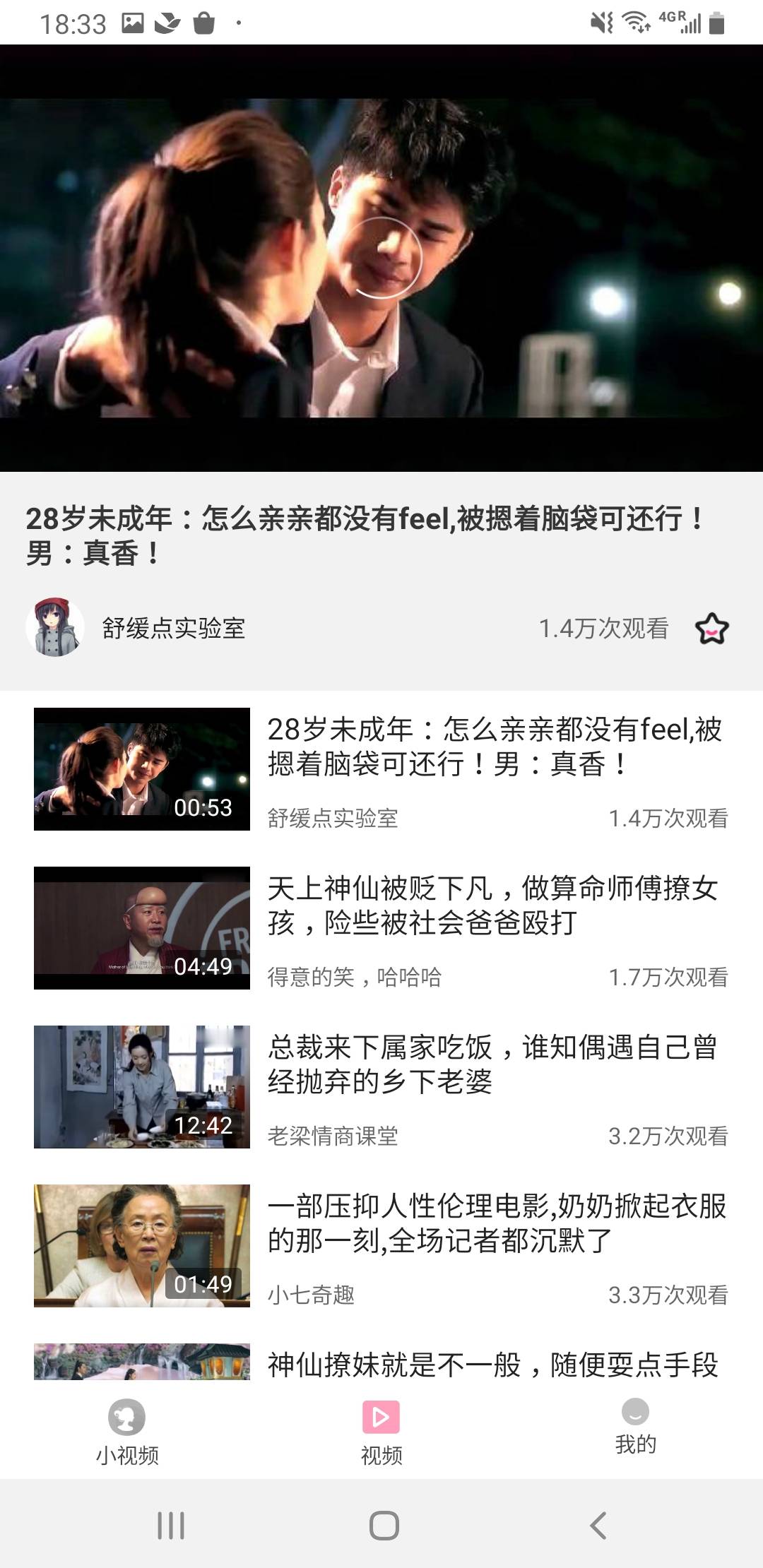Image resolution: width=763 pixels, height=1568 pixels.
Task: Switch to the 小视频 tab
Action: click(127, 1432)
